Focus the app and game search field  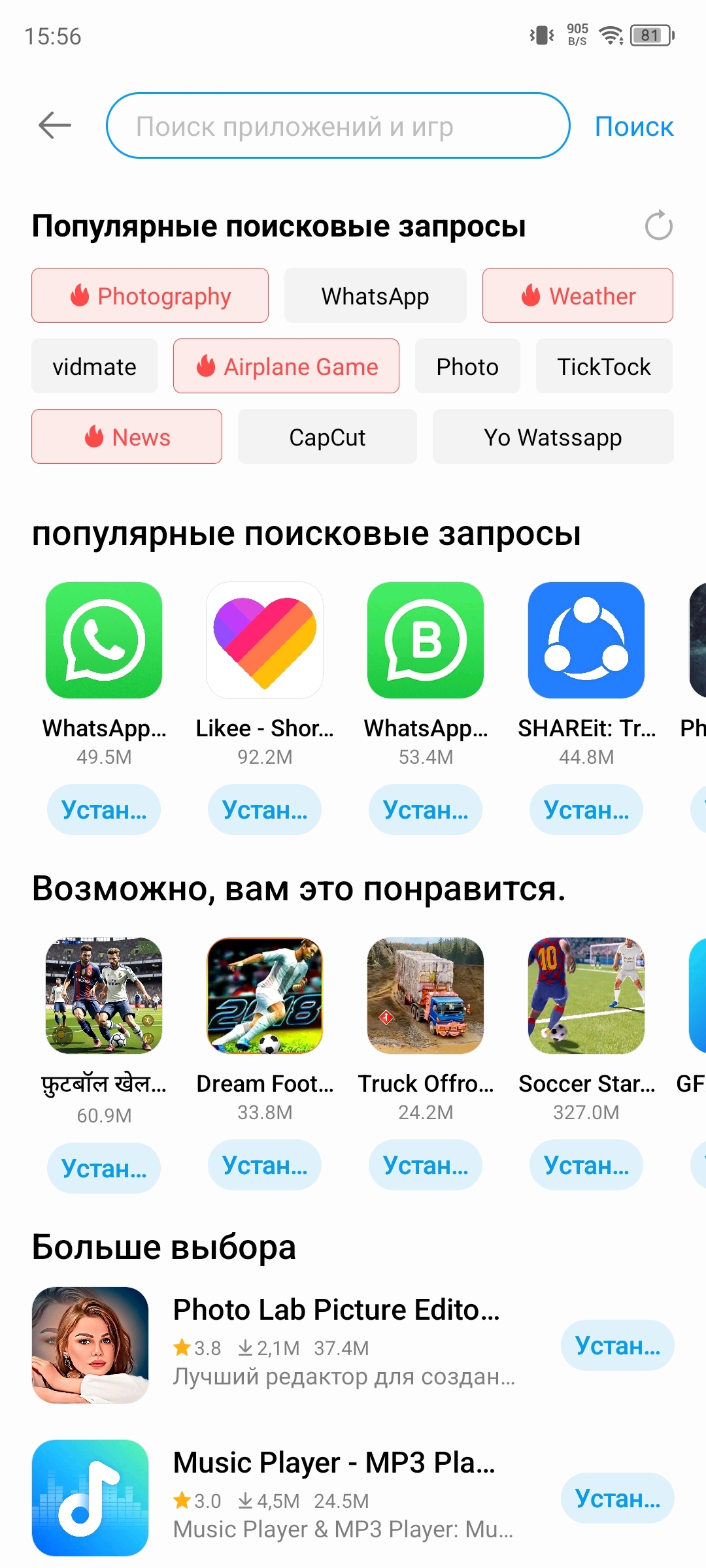(x=337, y=125)
